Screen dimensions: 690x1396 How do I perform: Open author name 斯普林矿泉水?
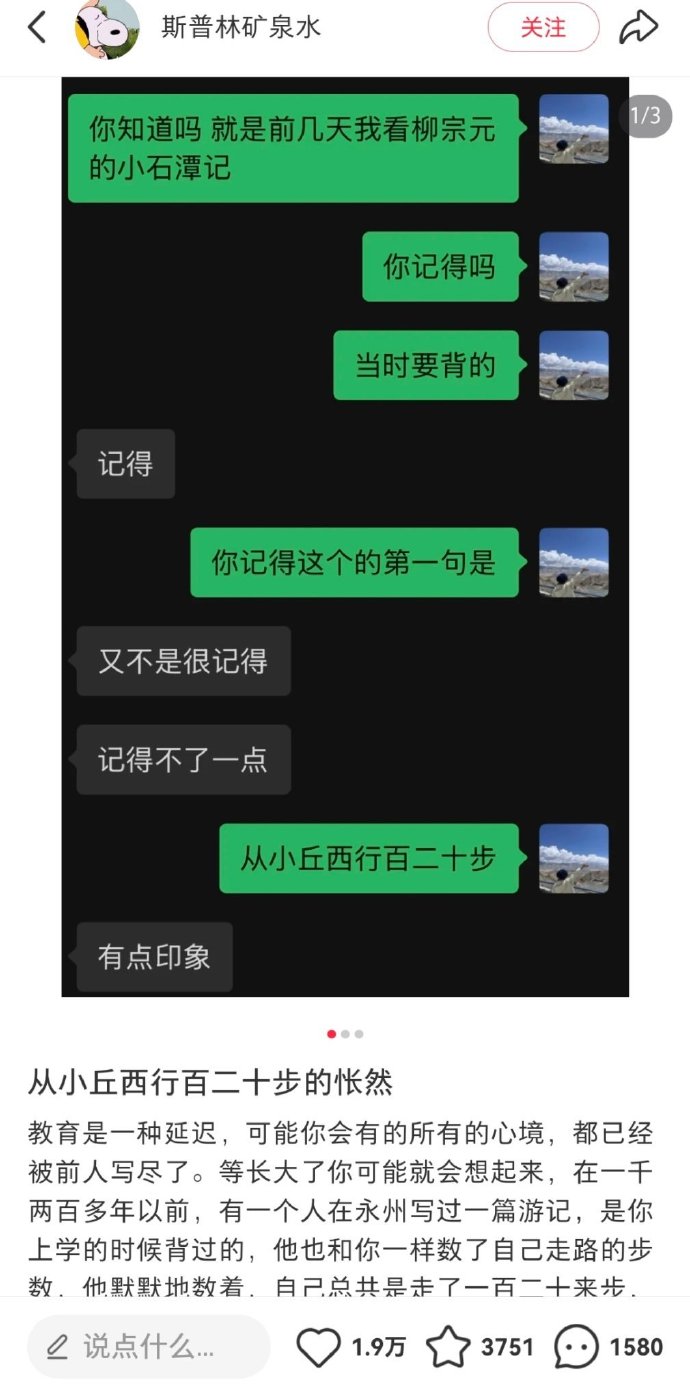click(x=241, y=28)
